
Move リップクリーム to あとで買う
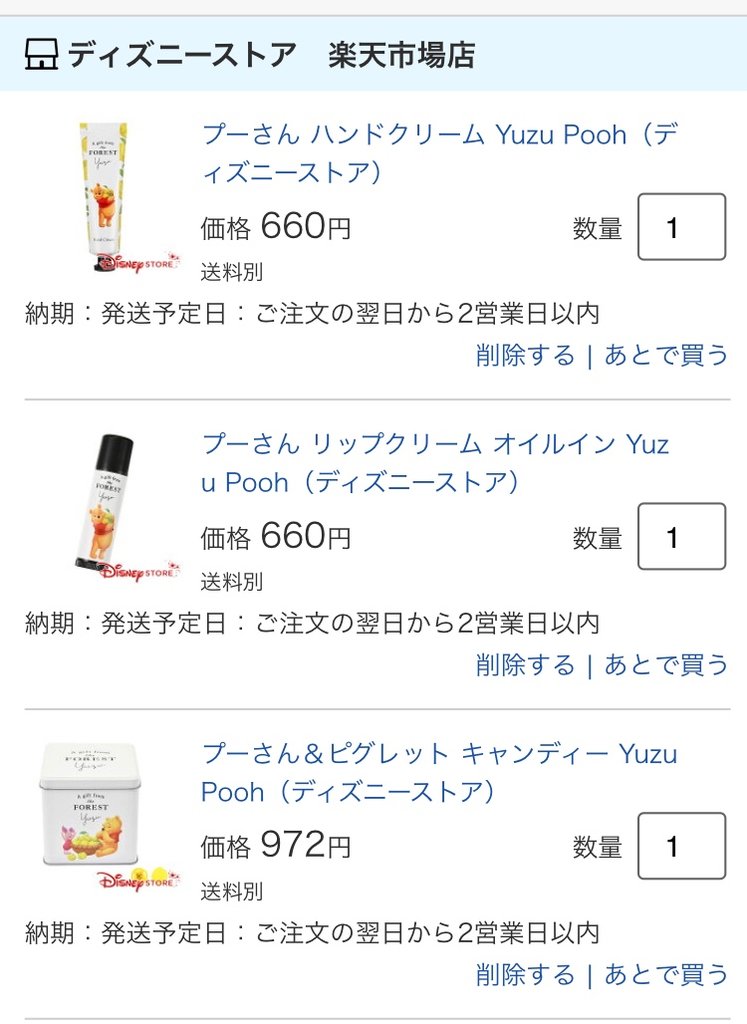point(666,665)
